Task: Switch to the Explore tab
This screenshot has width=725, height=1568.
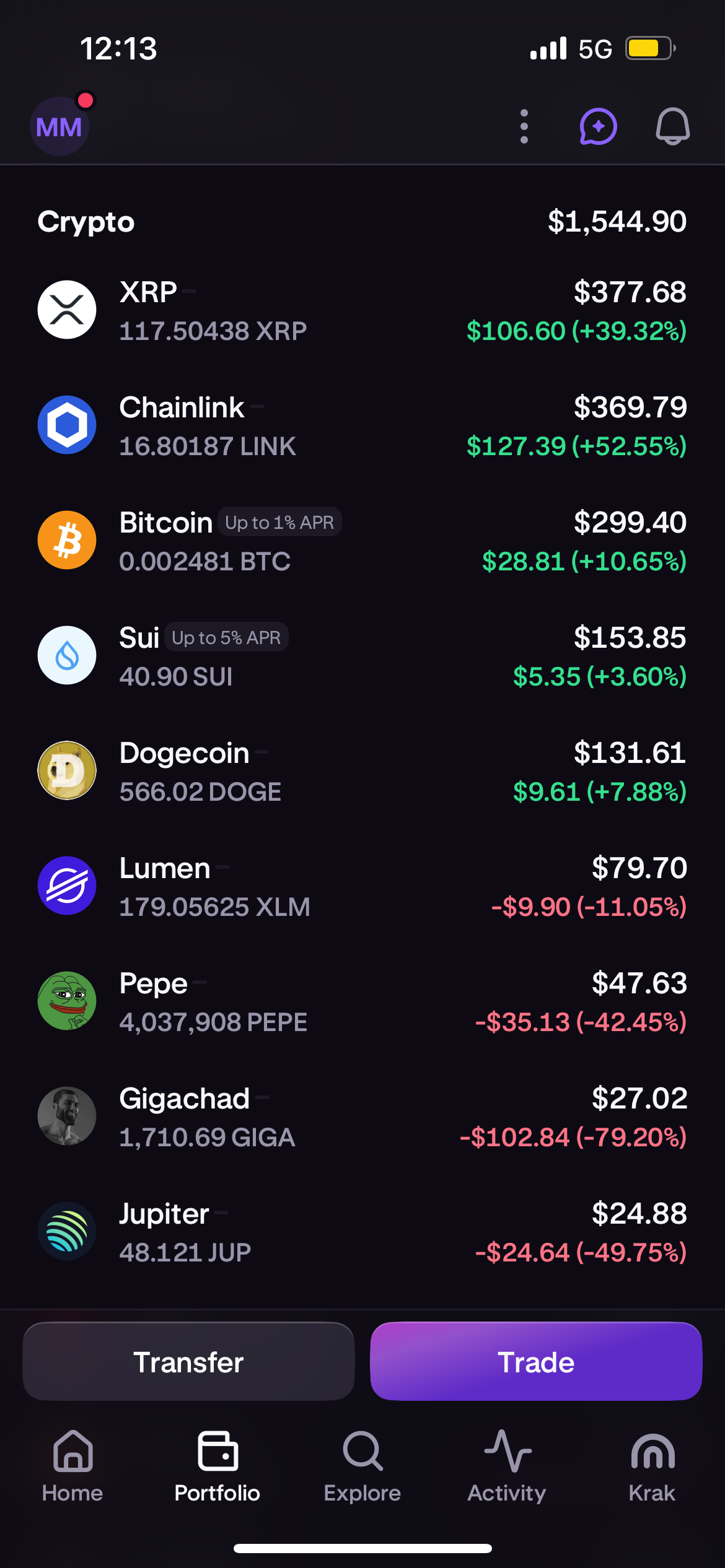Action: click(x=362, y=1466)
